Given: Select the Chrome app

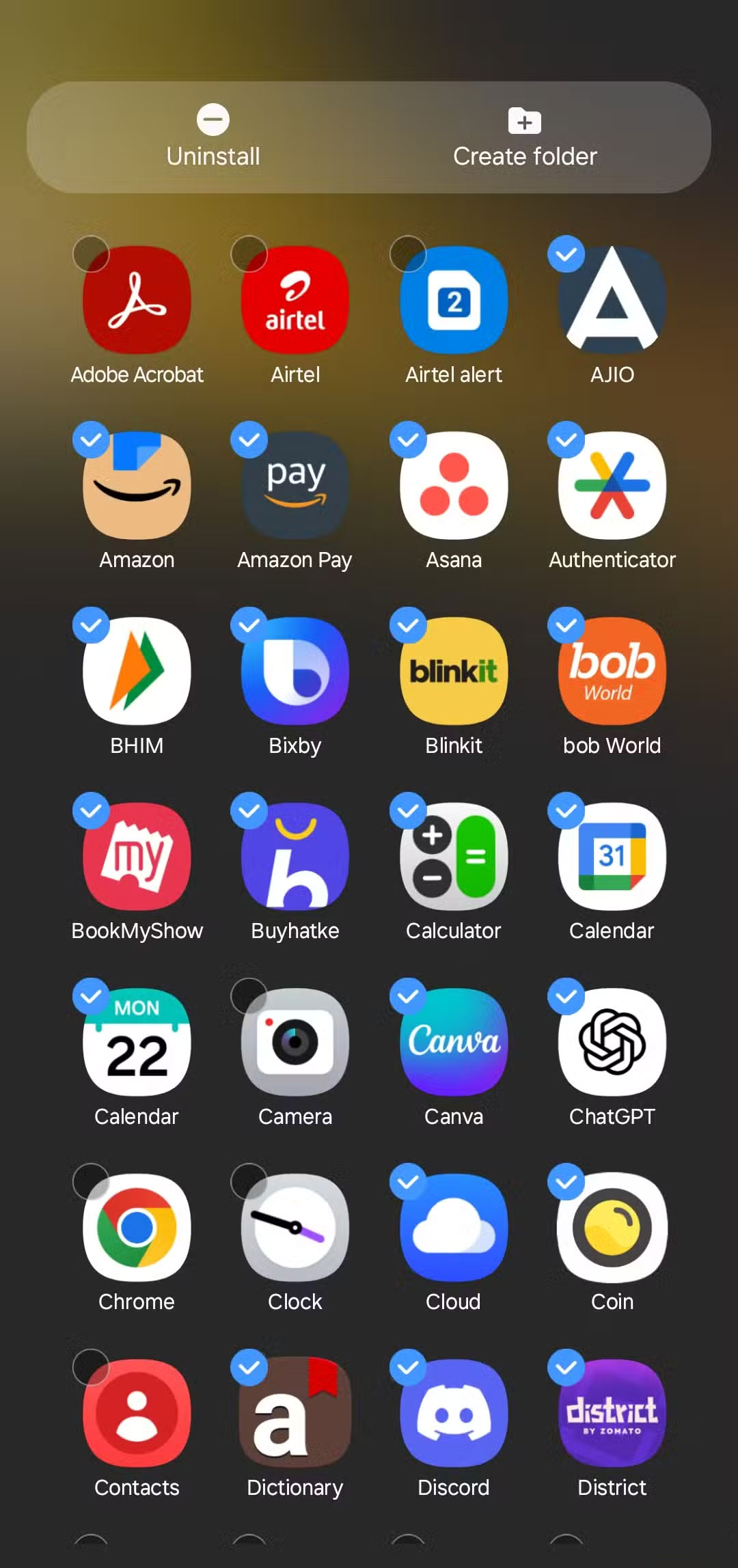Looking at the screenshot, I should (137, 1228).
